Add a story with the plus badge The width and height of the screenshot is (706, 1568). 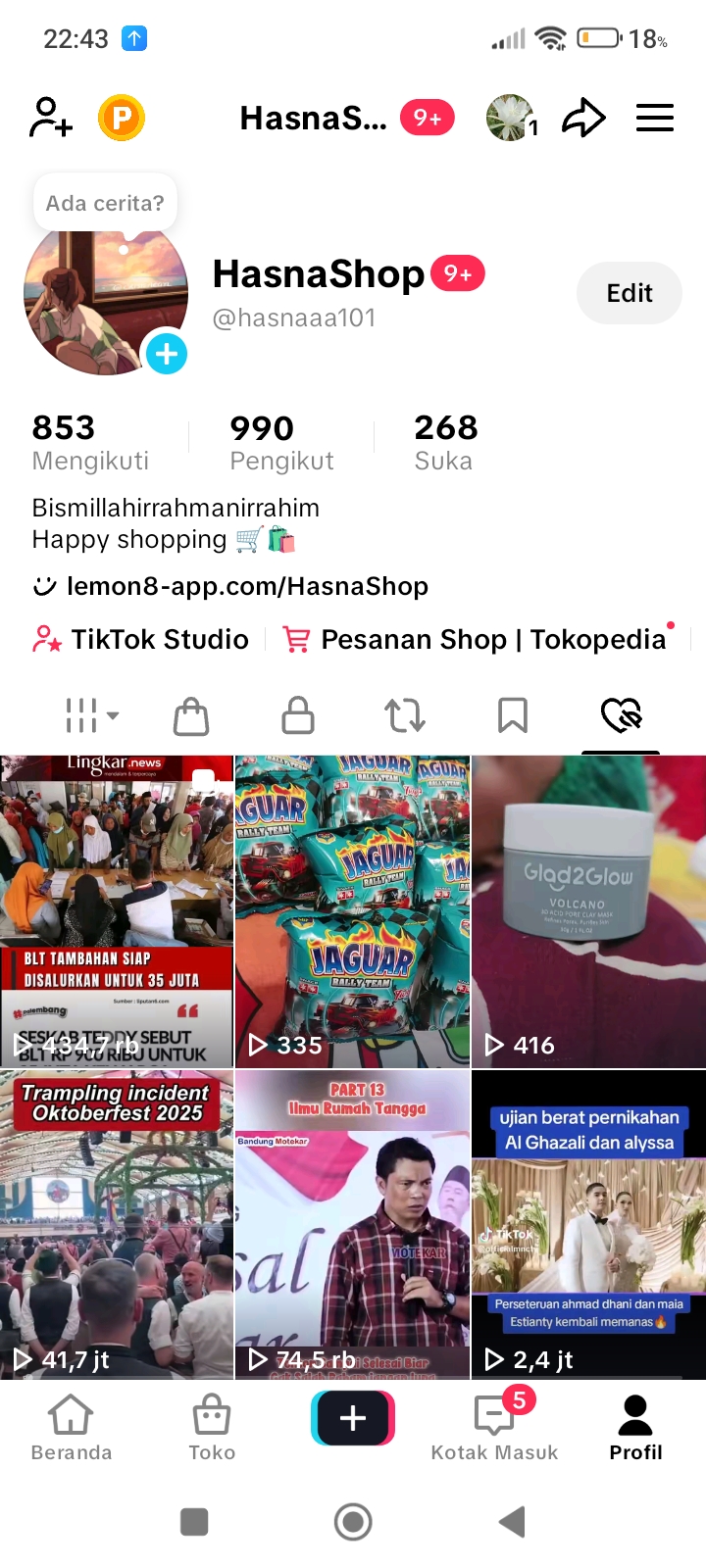pos(167,353)
